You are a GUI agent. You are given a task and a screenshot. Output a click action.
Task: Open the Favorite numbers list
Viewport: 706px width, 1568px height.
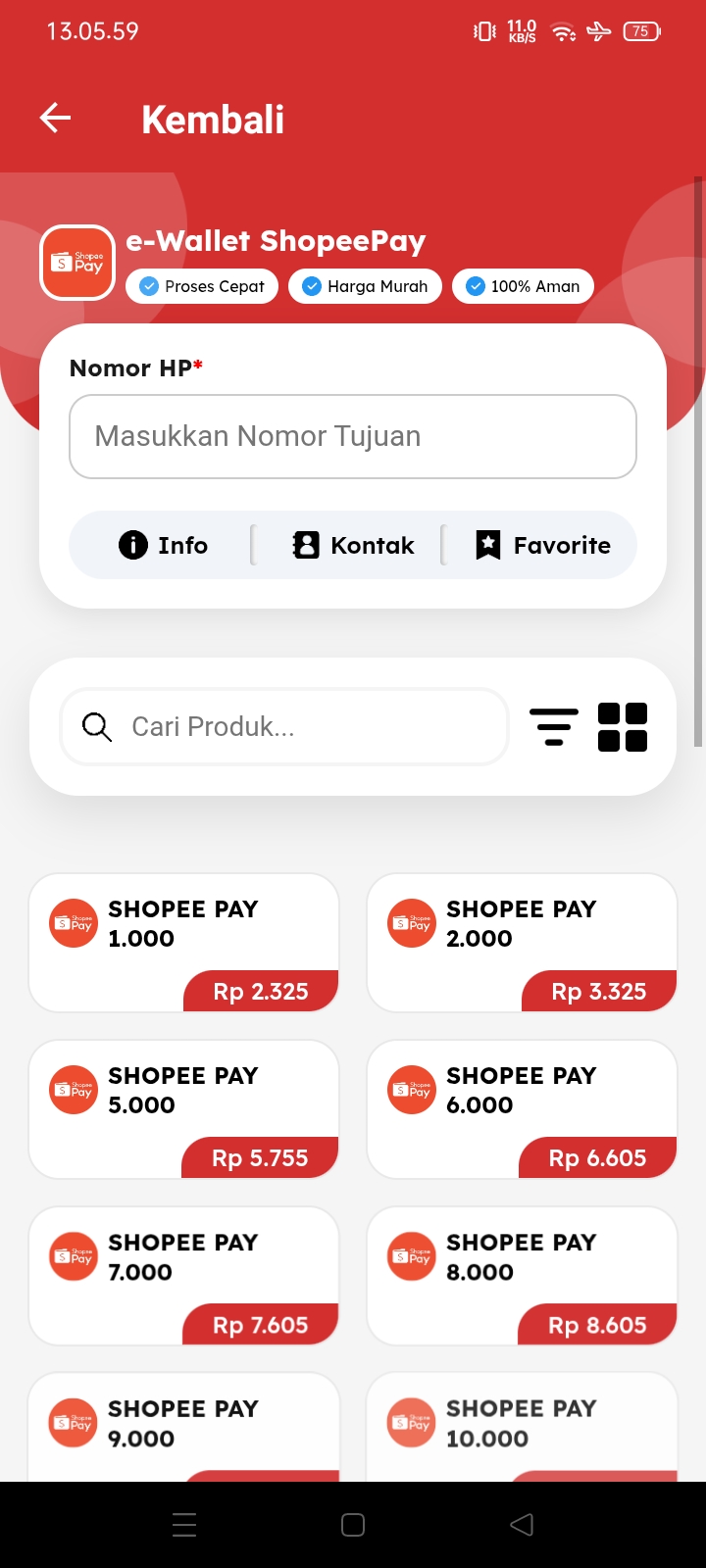point(542,545)
